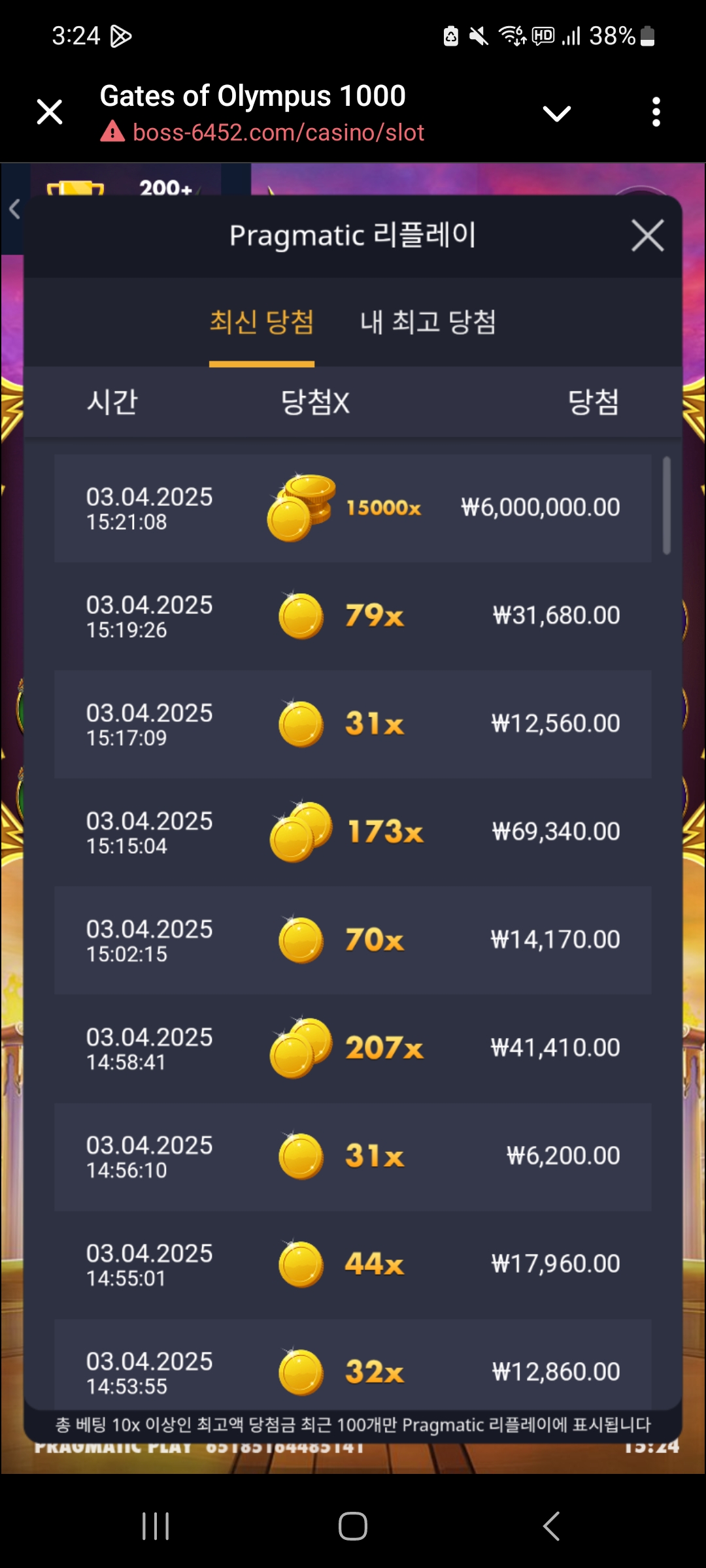Open the 70x win replay
Viewport: 706px width, 1568px height.
point(353,940)
